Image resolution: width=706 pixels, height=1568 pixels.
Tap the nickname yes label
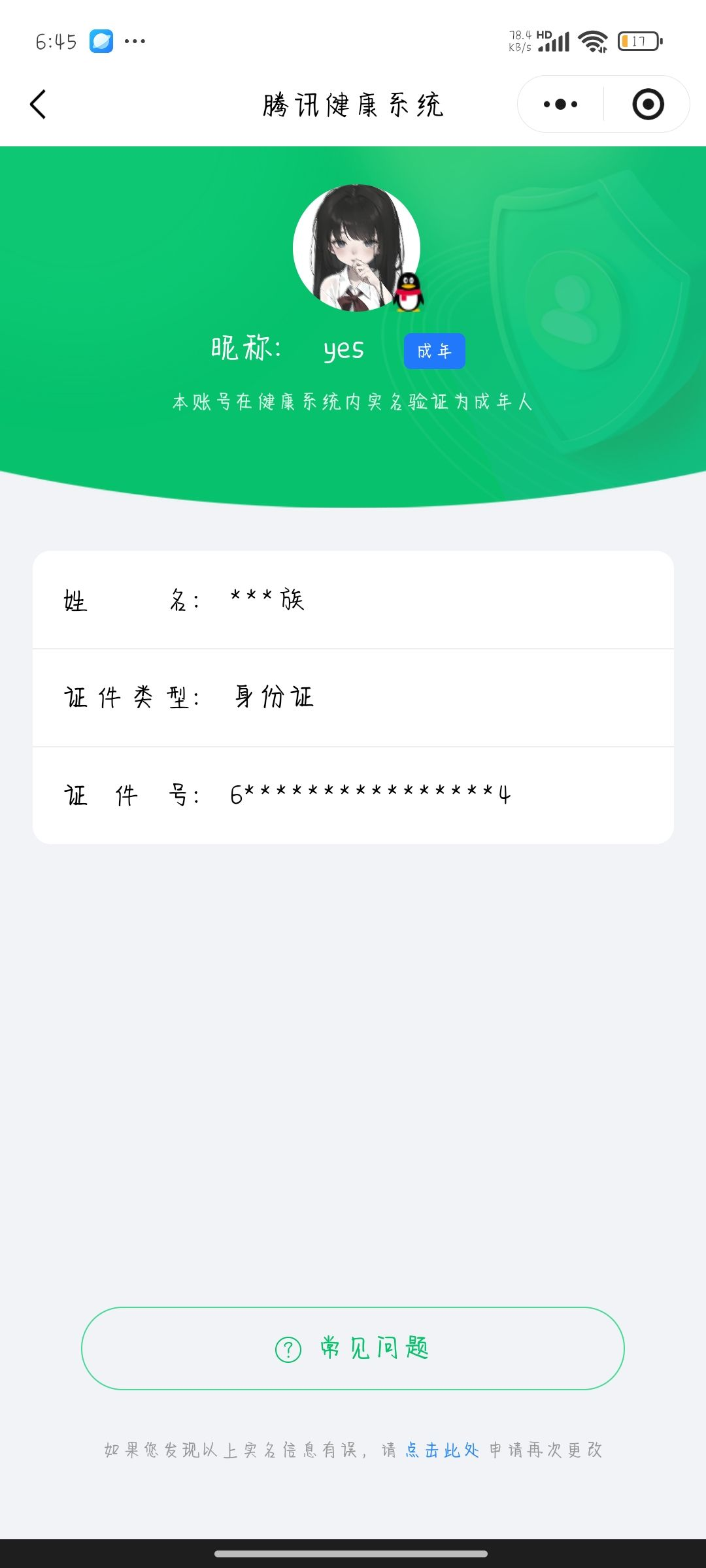pos(345,350)
